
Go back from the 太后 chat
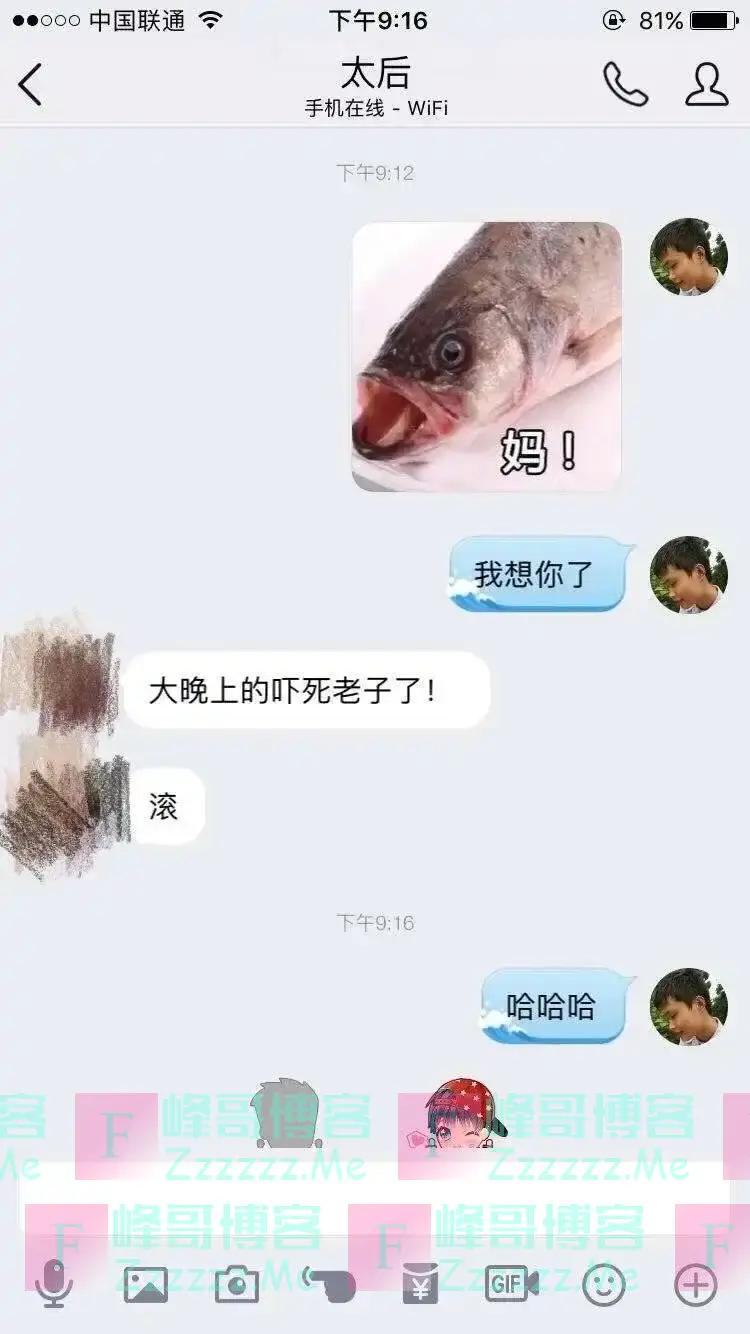coord(30,85)
